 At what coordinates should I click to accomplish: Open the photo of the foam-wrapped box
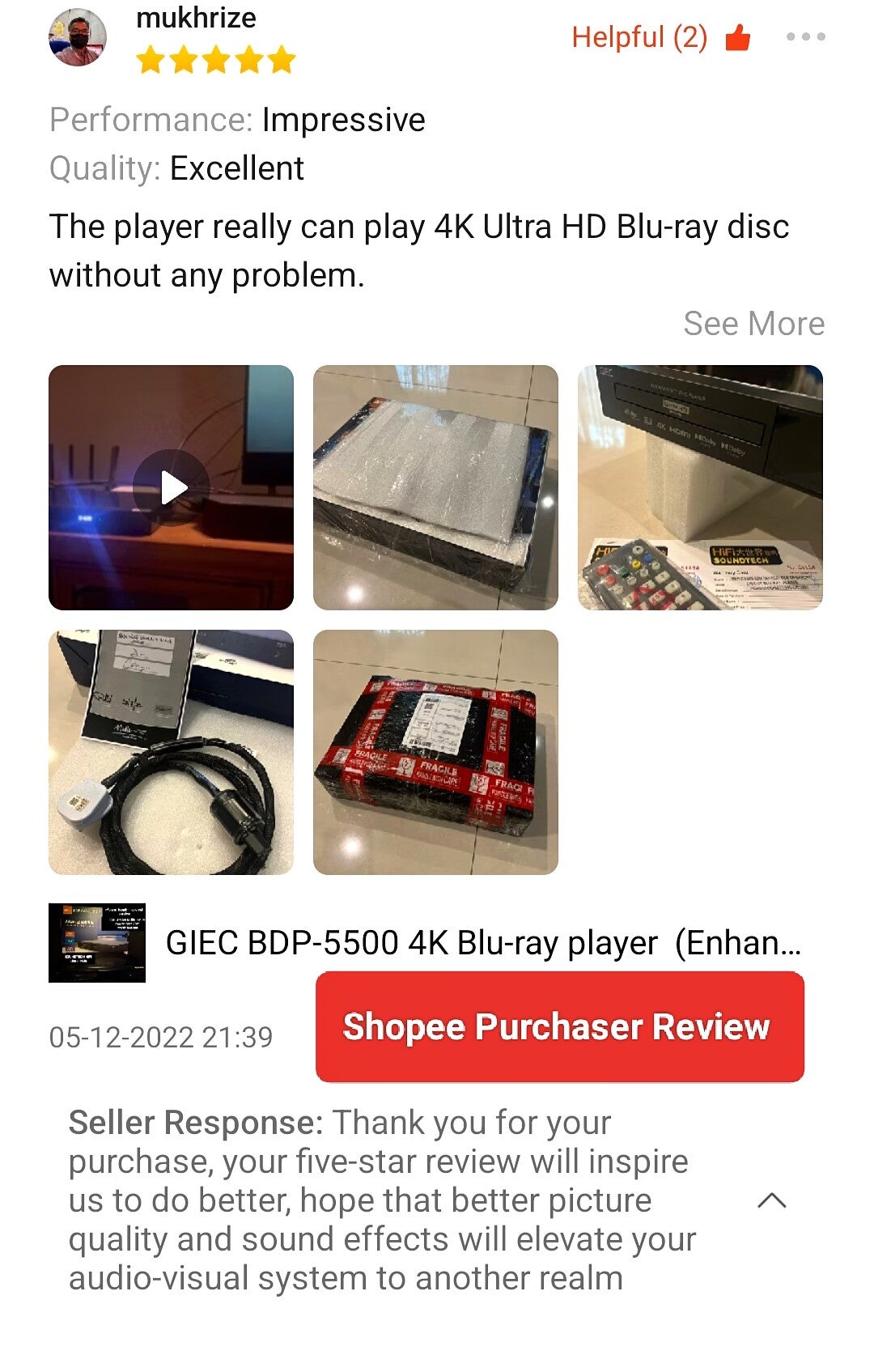tap(435, 487)
